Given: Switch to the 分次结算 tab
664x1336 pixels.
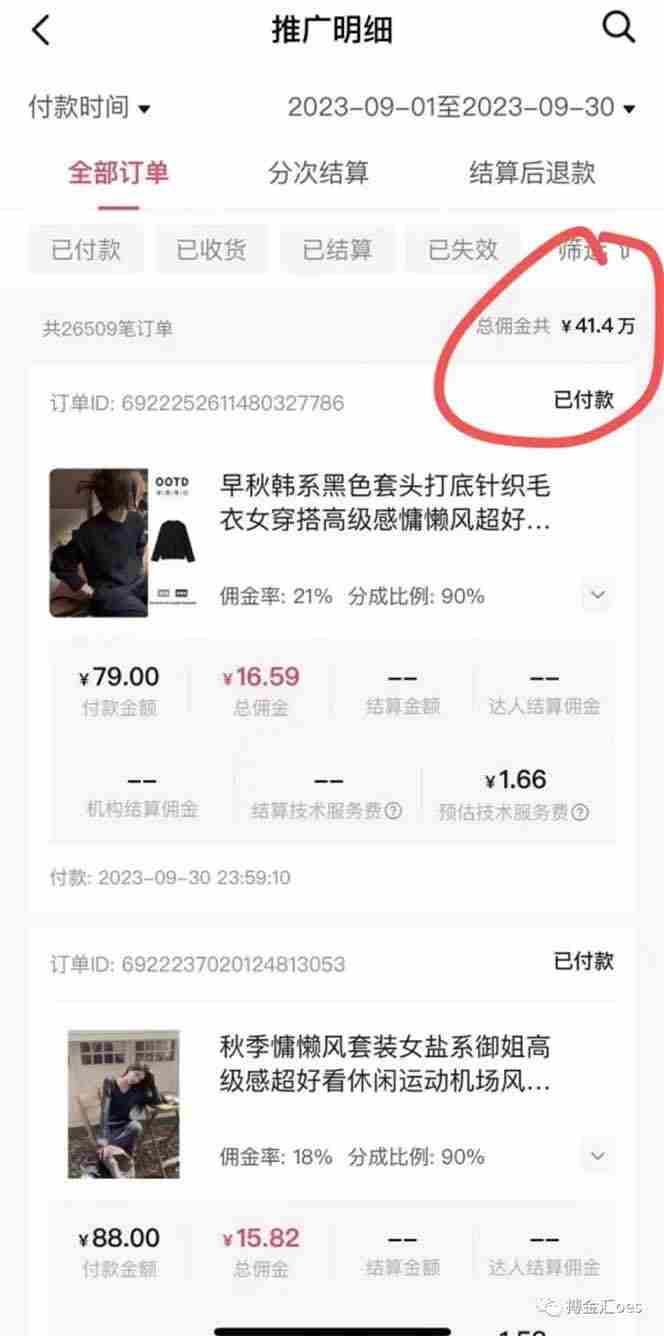Looking at the screenshot, I should pos(319,172).
